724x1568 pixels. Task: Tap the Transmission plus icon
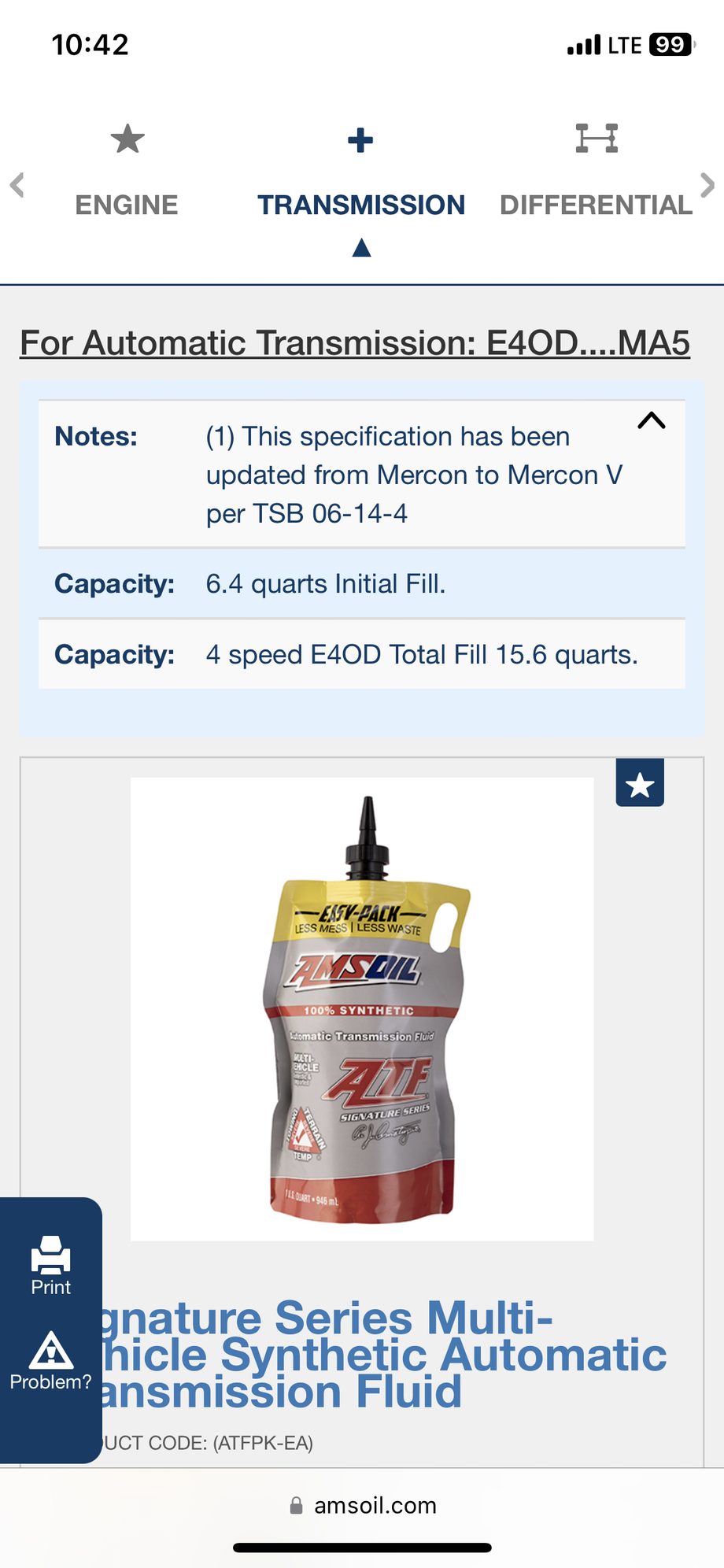[361, 140]
